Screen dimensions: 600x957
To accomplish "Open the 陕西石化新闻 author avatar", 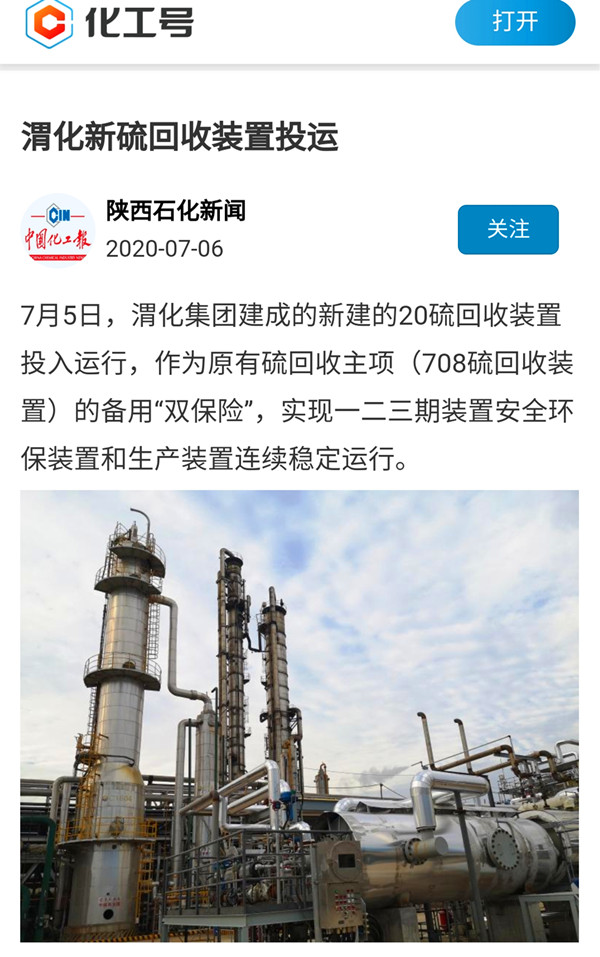I will pos(58,230).
